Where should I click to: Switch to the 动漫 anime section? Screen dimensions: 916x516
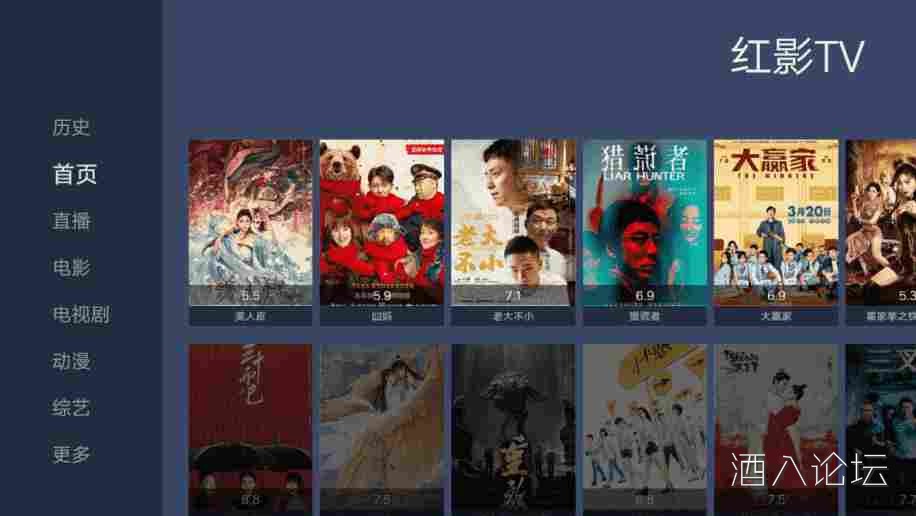pos(71,361)
